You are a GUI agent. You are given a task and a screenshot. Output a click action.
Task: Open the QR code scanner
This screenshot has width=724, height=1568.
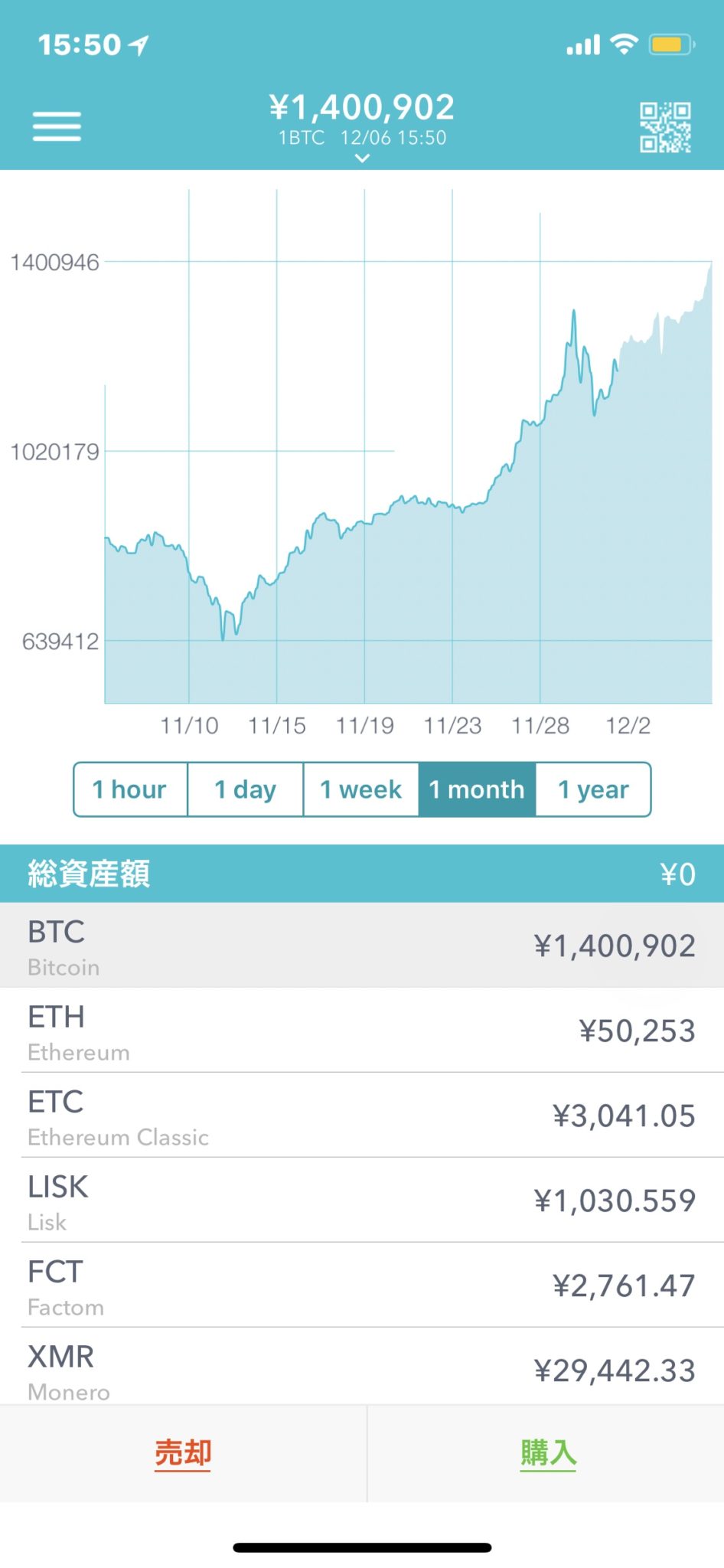pyautogui.click(x=665, y=127)
